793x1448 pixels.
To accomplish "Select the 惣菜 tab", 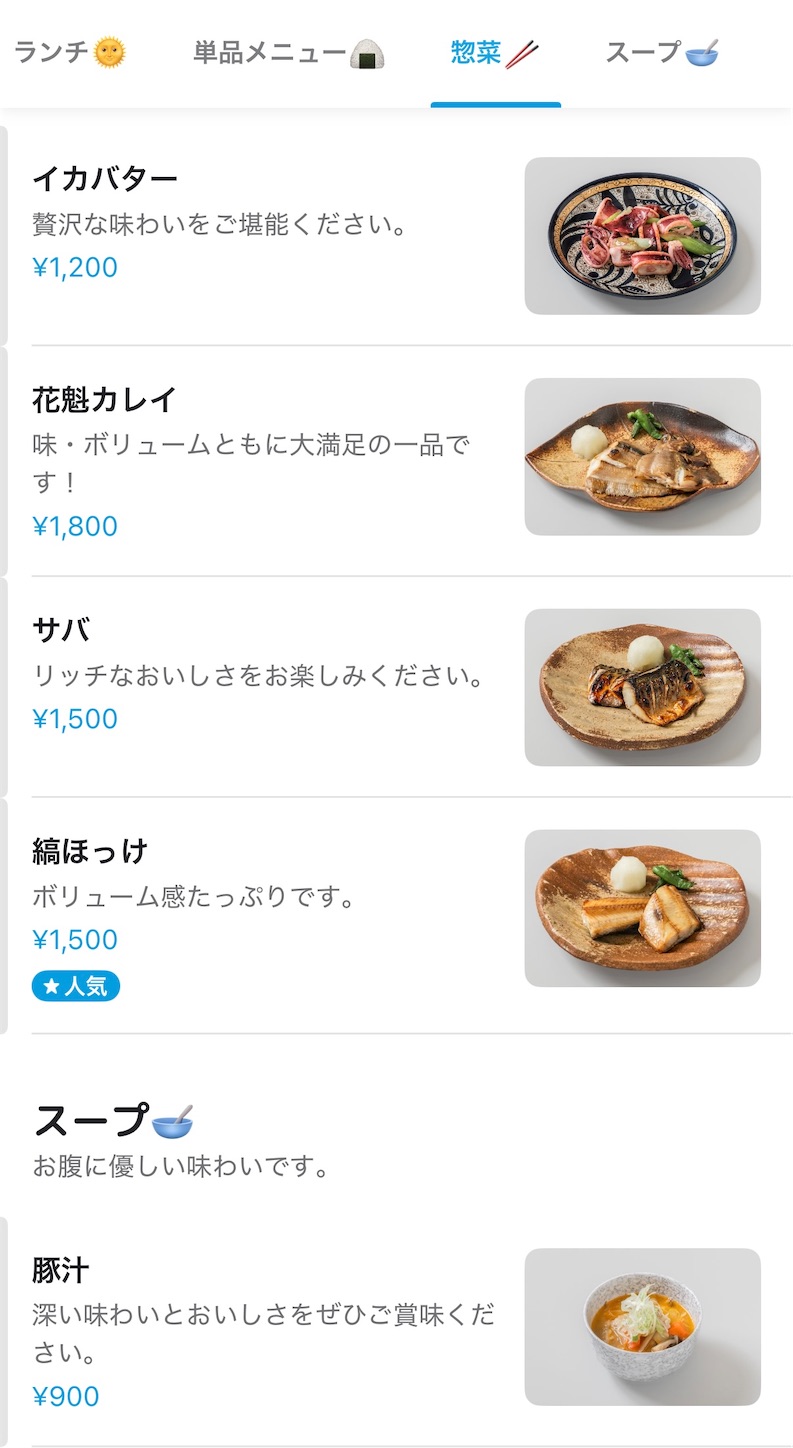I will pos(495,52).
